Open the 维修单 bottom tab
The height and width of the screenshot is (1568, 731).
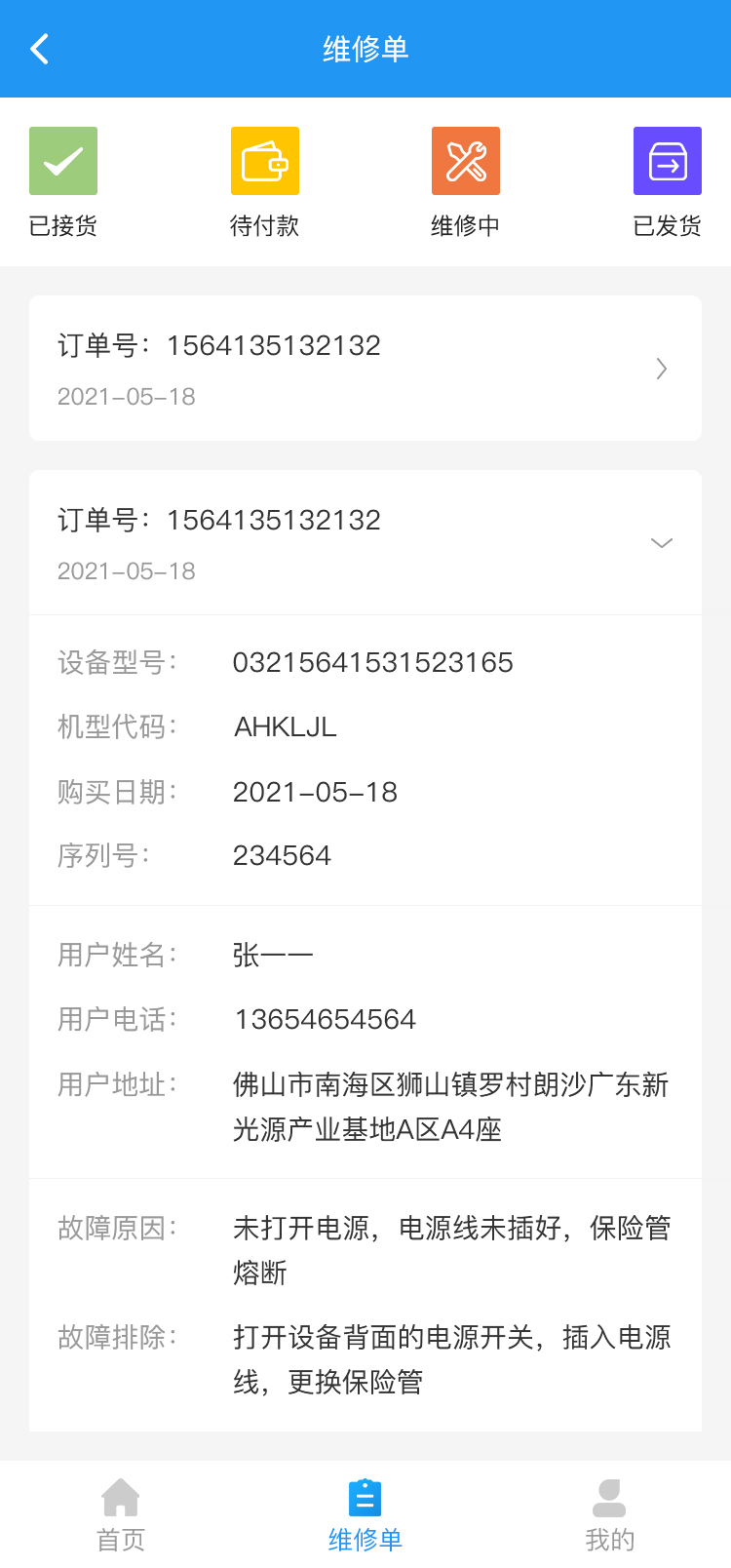point(365,1514)
